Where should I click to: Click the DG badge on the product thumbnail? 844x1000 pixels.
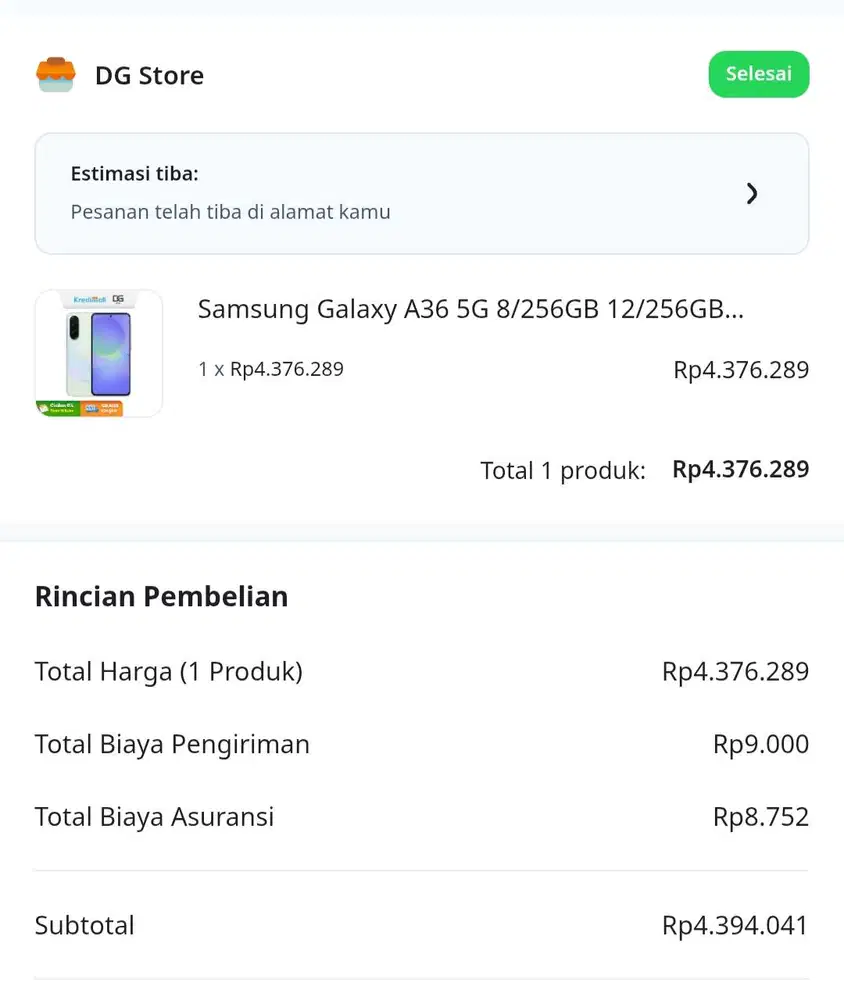pos(117,299)
